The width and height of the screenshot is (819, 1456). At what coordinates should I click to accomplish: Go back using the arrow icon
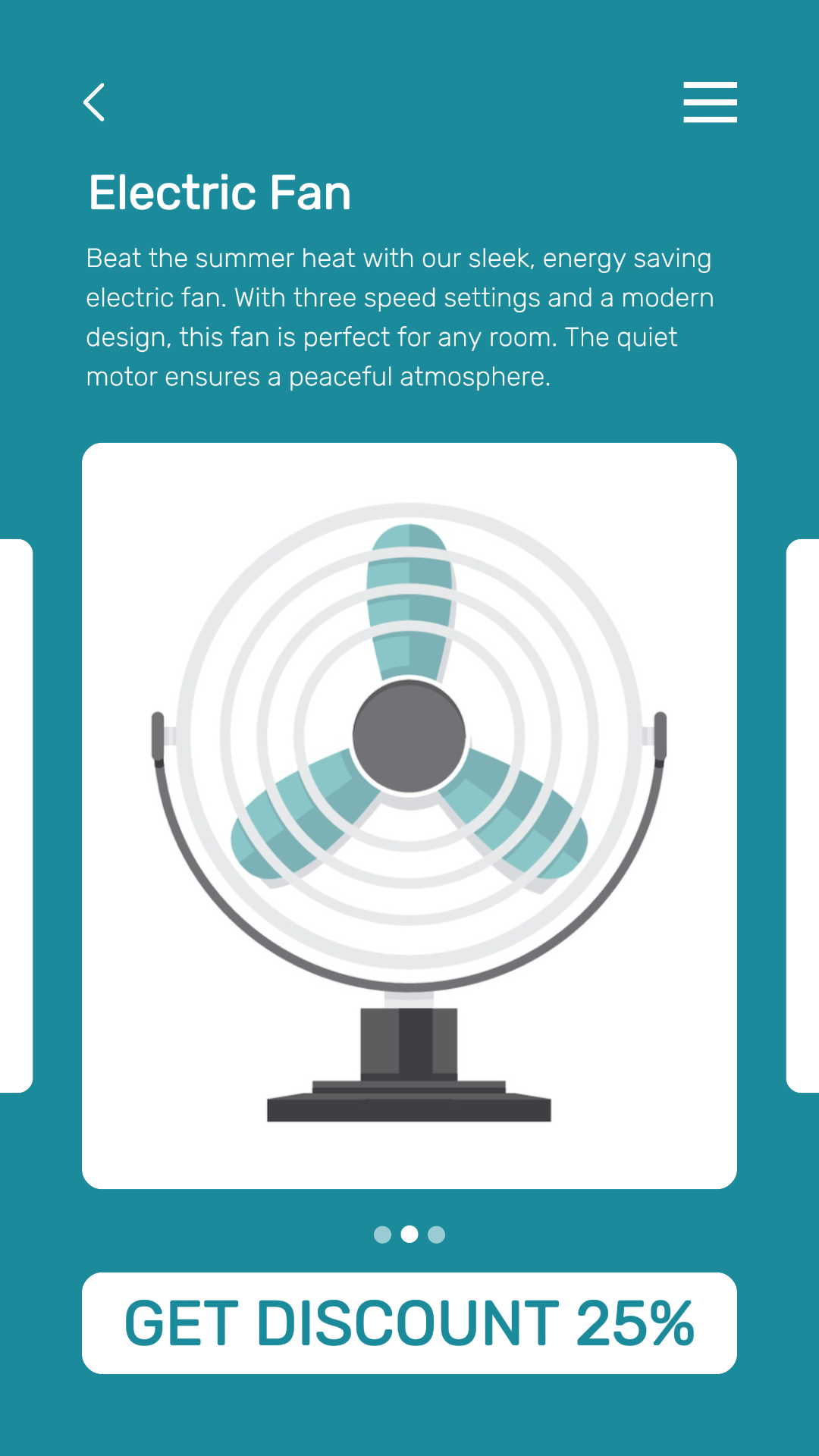point(94,102)
